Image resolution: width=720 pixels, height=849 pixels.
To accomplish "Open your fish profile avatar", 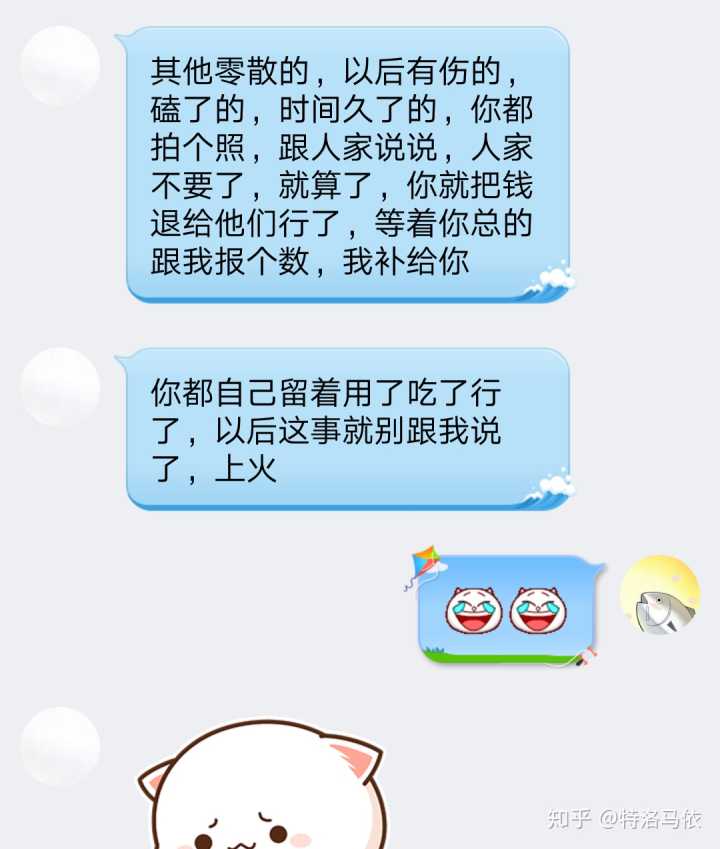I will (x=659, y=595).
